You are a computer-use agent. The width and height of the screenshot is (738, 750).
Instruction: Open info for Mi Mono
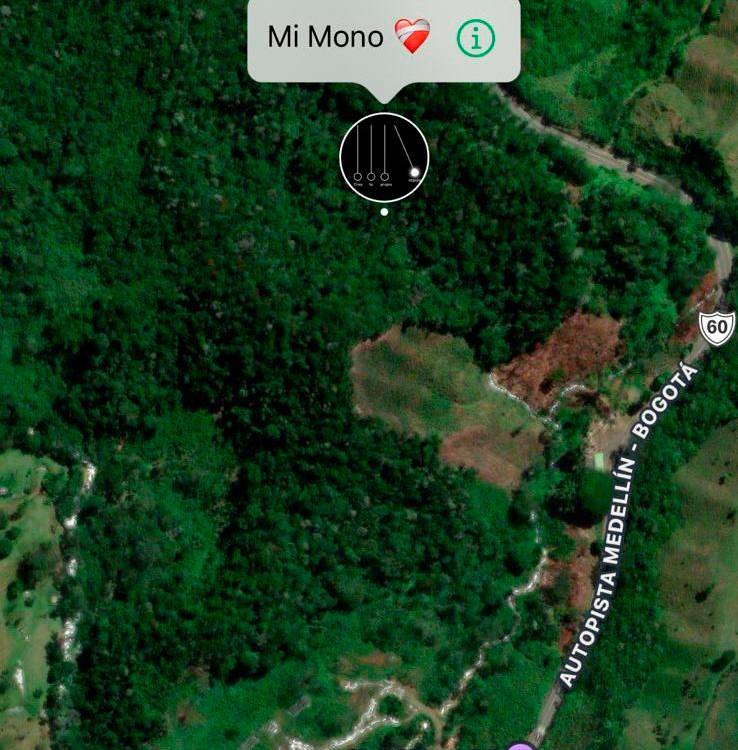(x=476, y=38)
